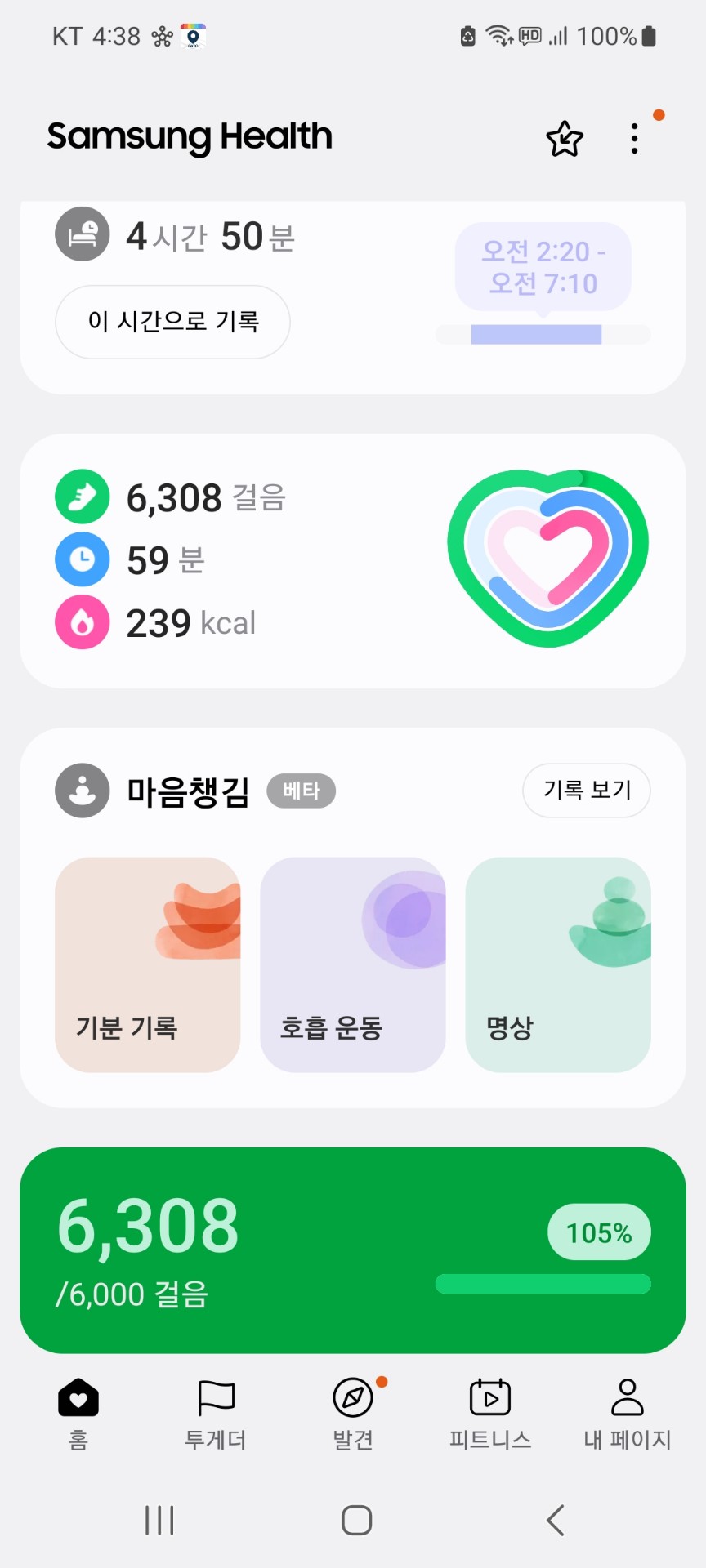Tap the '이 시간으로 기록' sleep button
Viewport: 706px width, 1568px height.
click(172, 322)
